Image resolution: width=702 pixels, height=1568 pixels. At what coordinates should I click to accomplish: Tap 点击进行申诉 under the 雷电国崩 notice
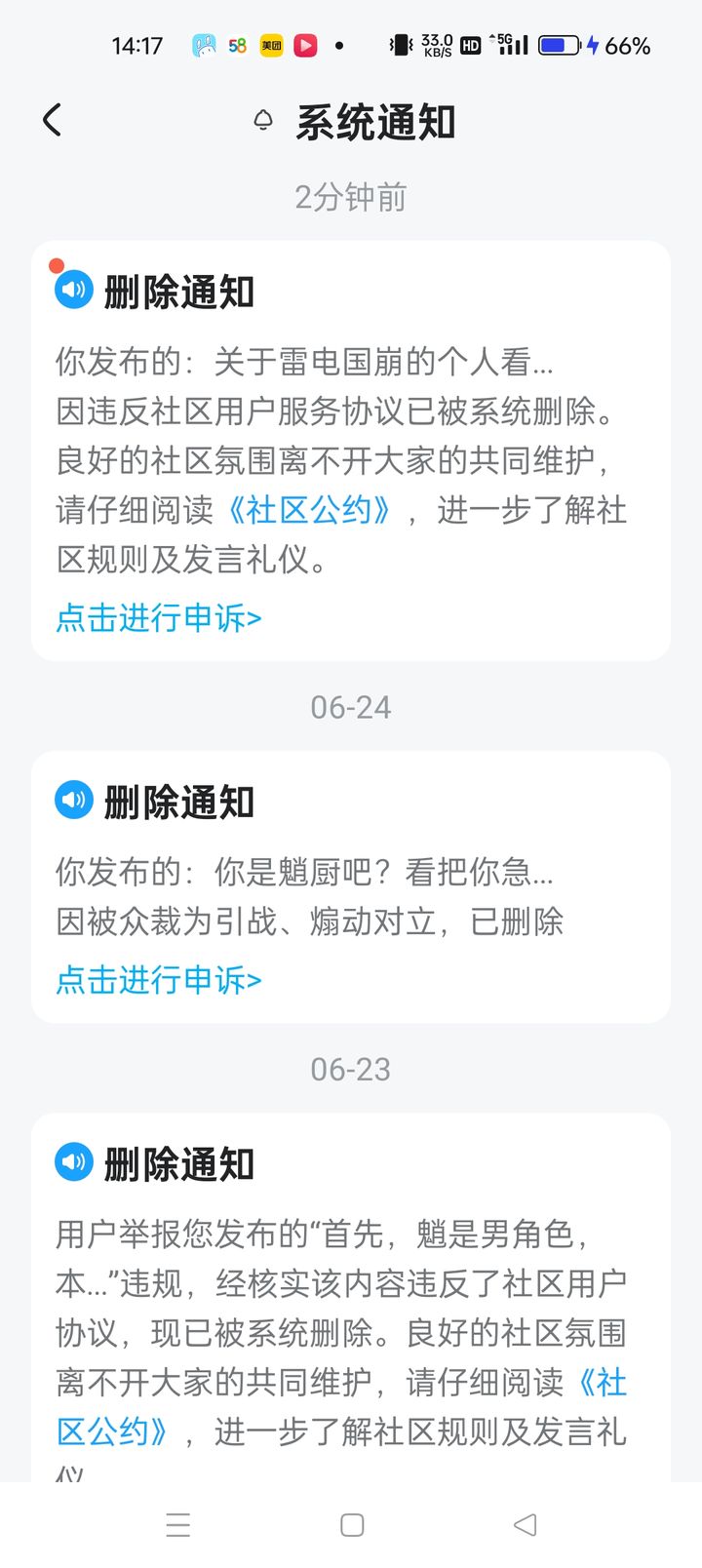click(x=159, y=618)
